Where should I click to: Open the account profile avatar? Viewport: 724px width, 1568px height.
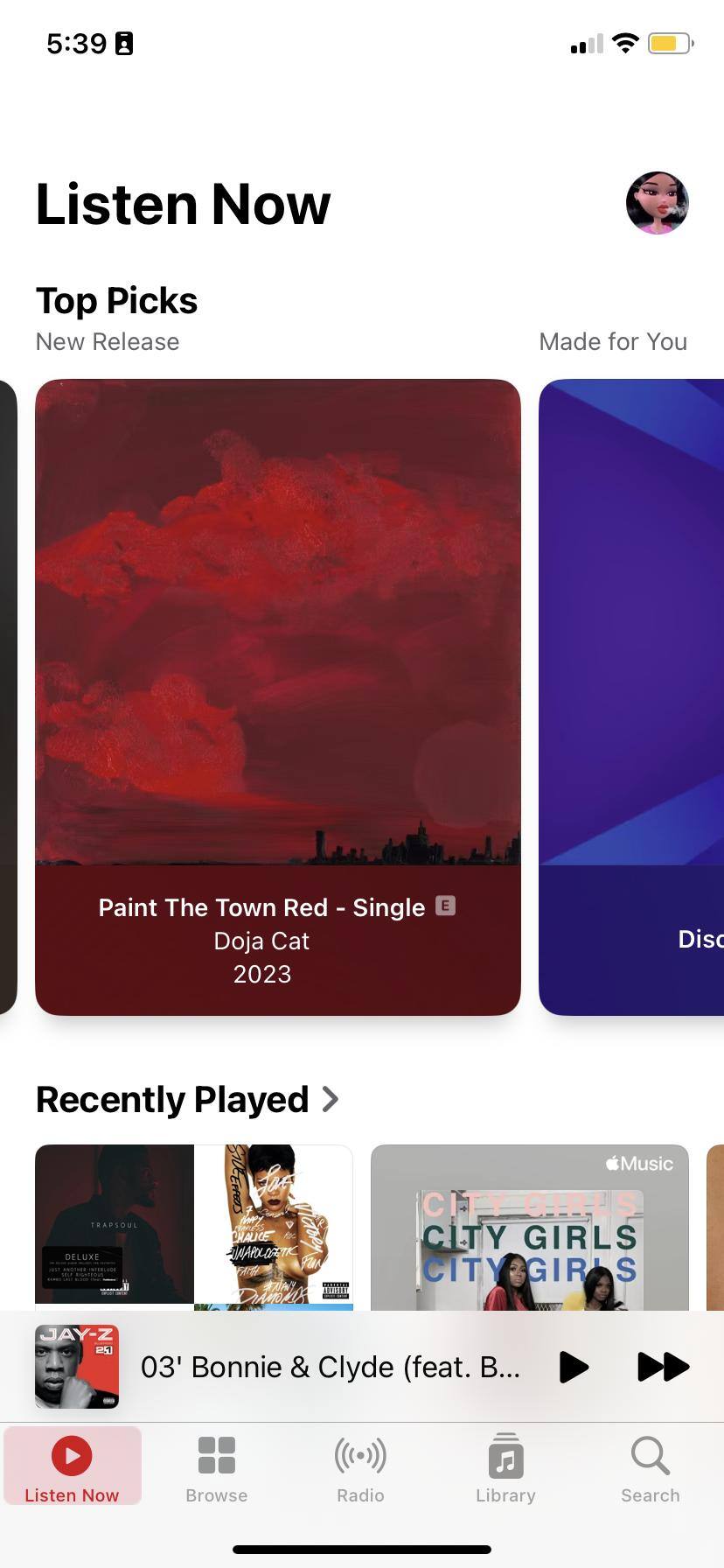click(x=658, y=203)
